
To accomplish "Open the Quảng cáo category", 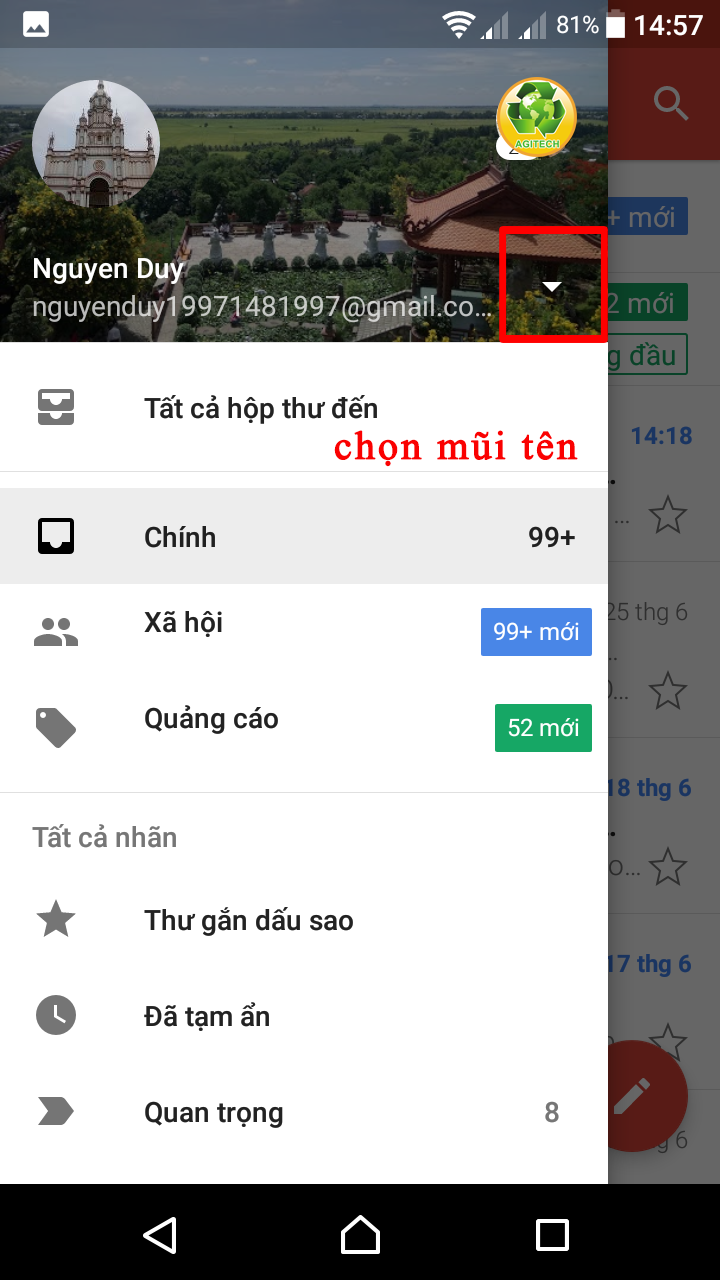I will (x=304, y=728).
